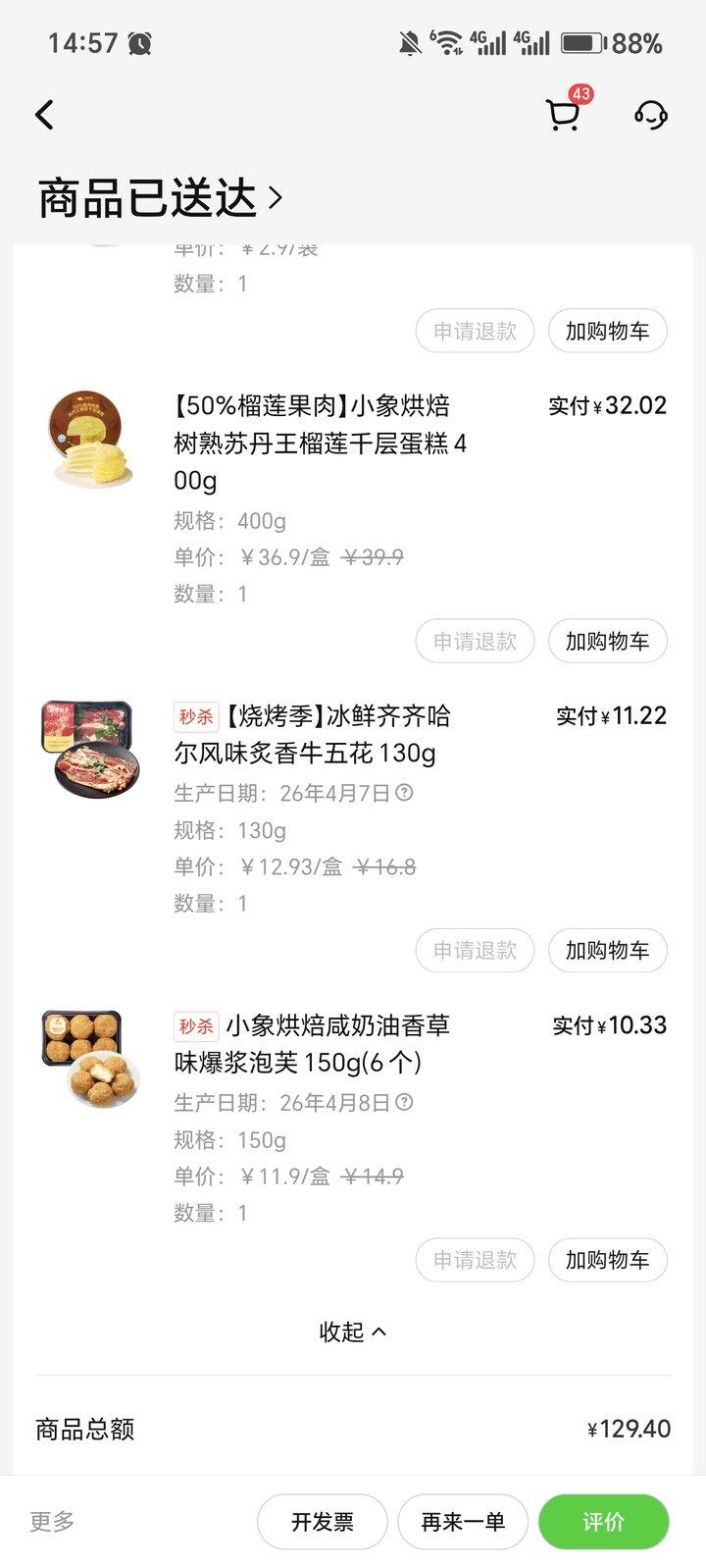Open order details via 商品已送达 arrow
This screenshot has width=706, height=1568.
pos(276,196)
